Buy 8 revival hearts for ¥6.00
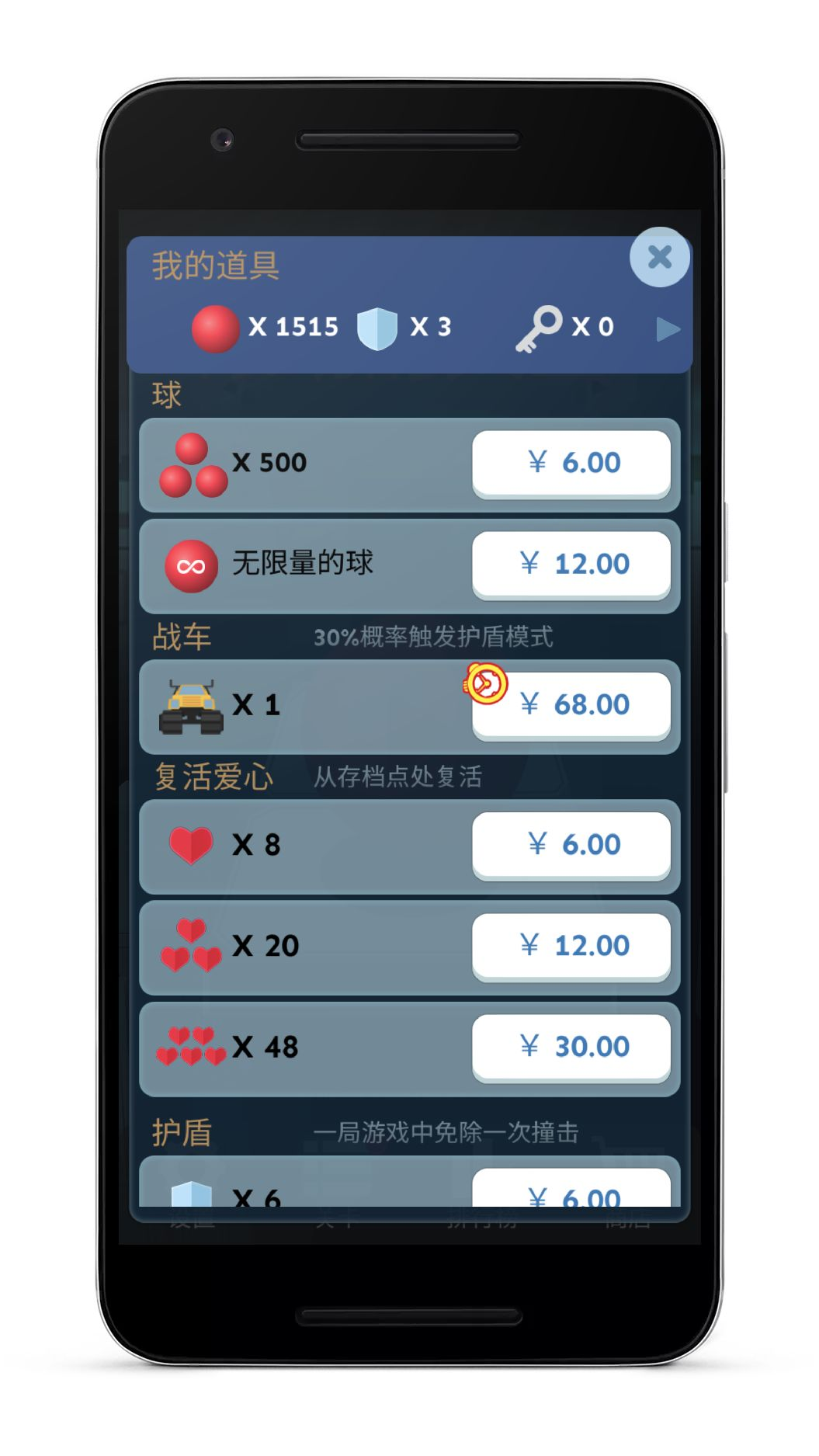Viewport: 819px width, 1456px height. click(571, 844)
